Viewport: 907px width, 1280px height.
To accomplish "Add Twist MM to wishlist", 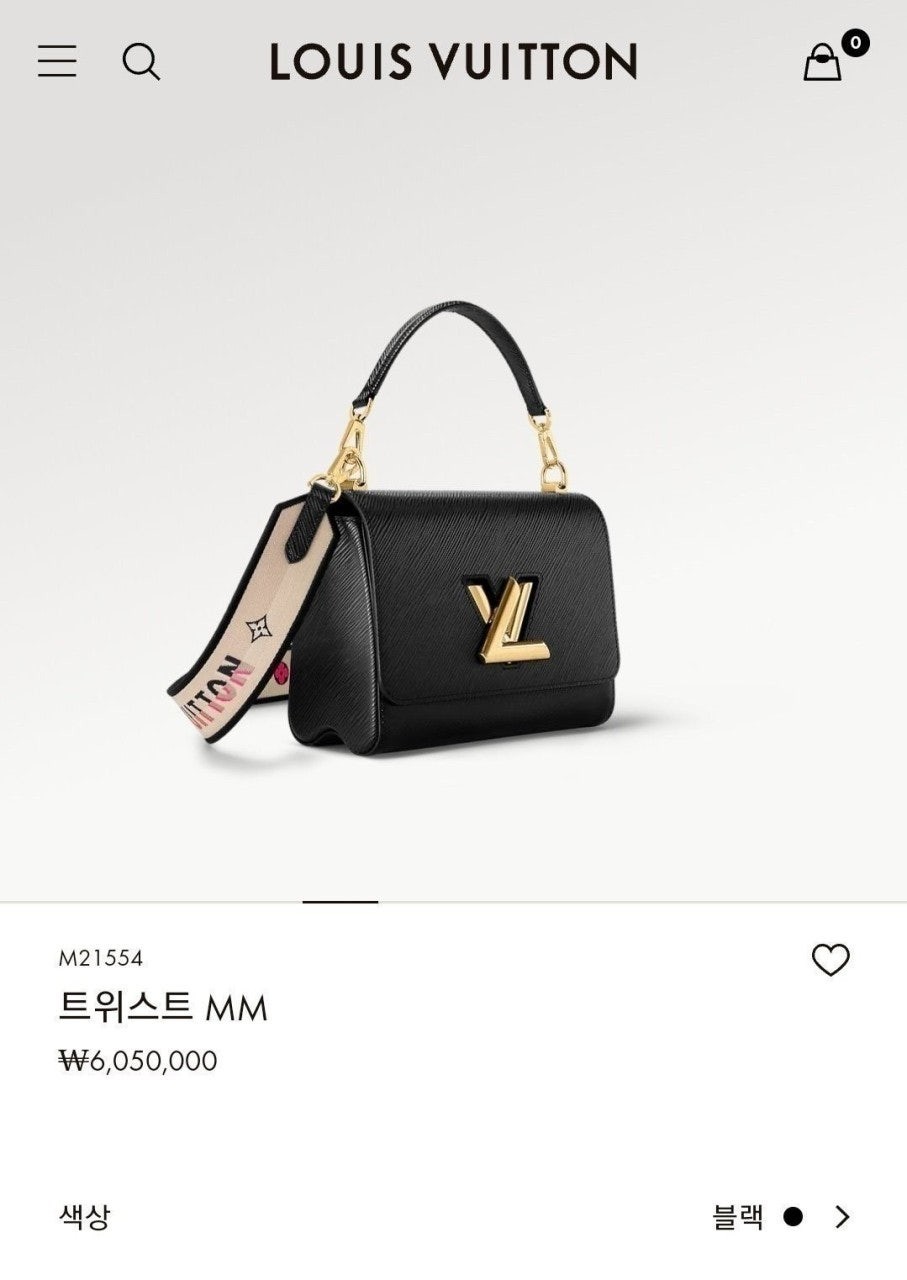I will [830, 960].
